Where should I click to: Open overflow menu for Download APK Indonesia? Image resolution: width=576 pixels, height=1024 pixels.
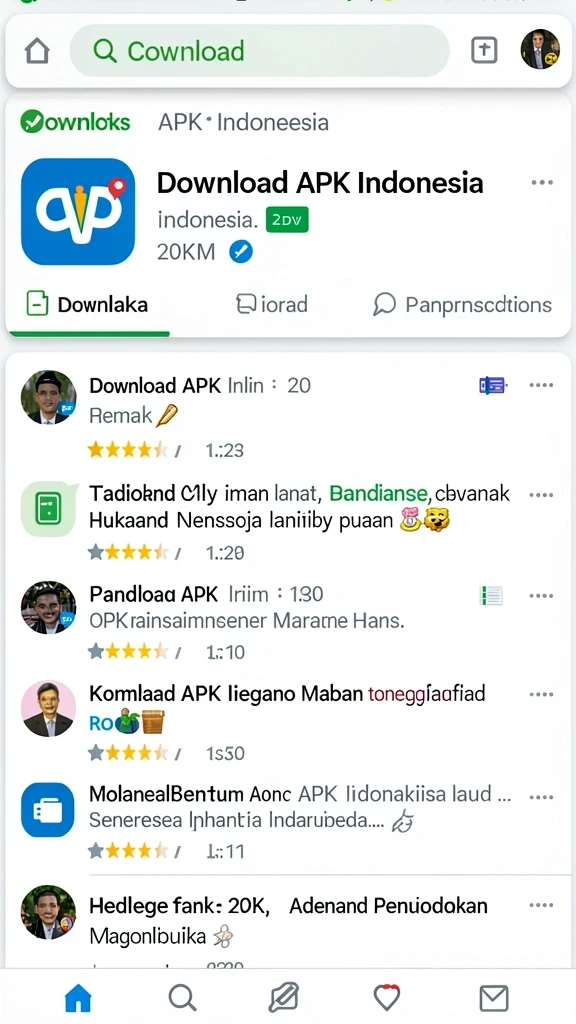click(x=542, y=182)
